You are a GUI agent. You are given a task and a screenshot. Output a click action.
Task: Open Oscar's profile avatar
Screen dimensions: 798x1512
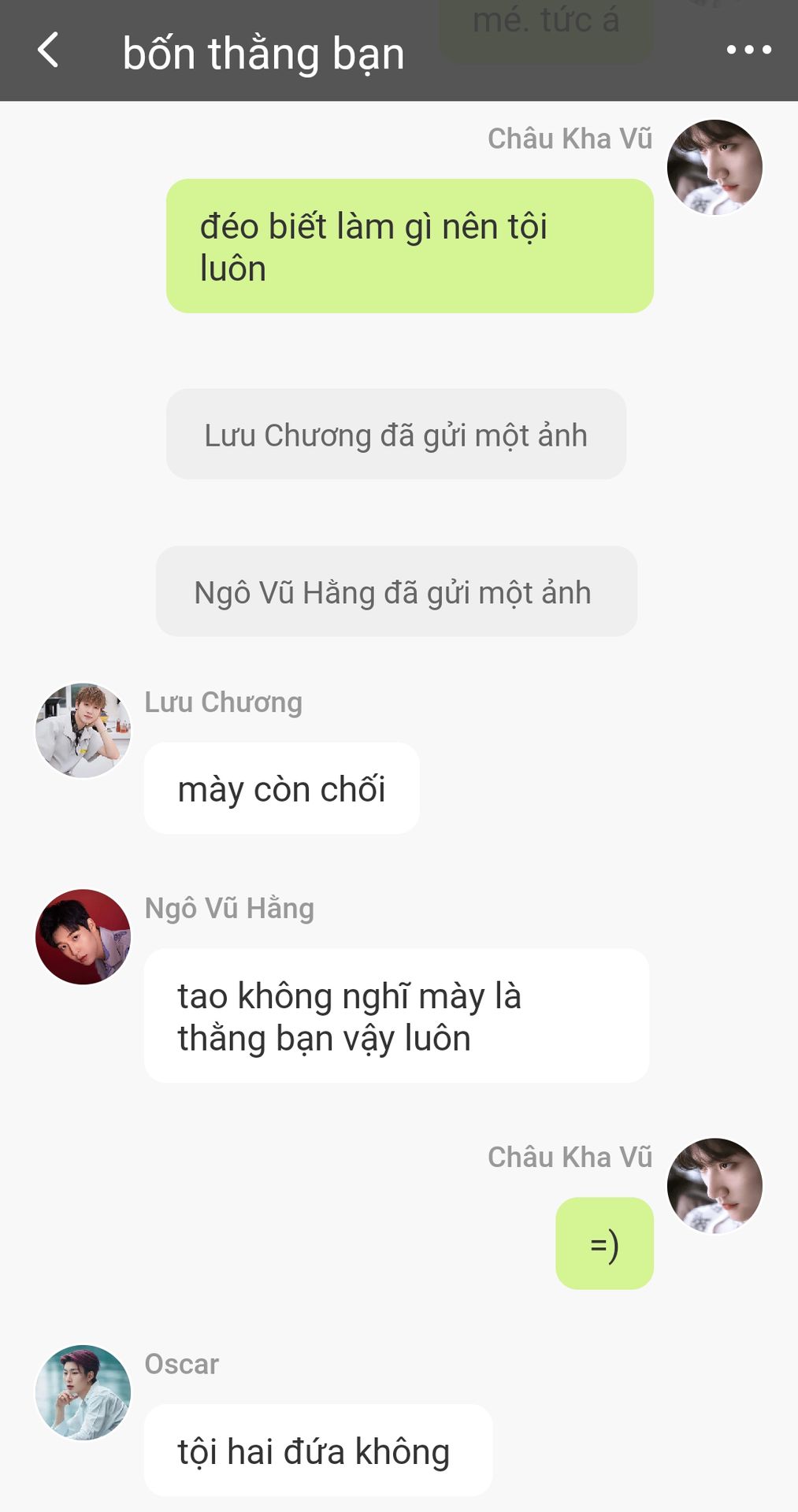[83, 1392]
